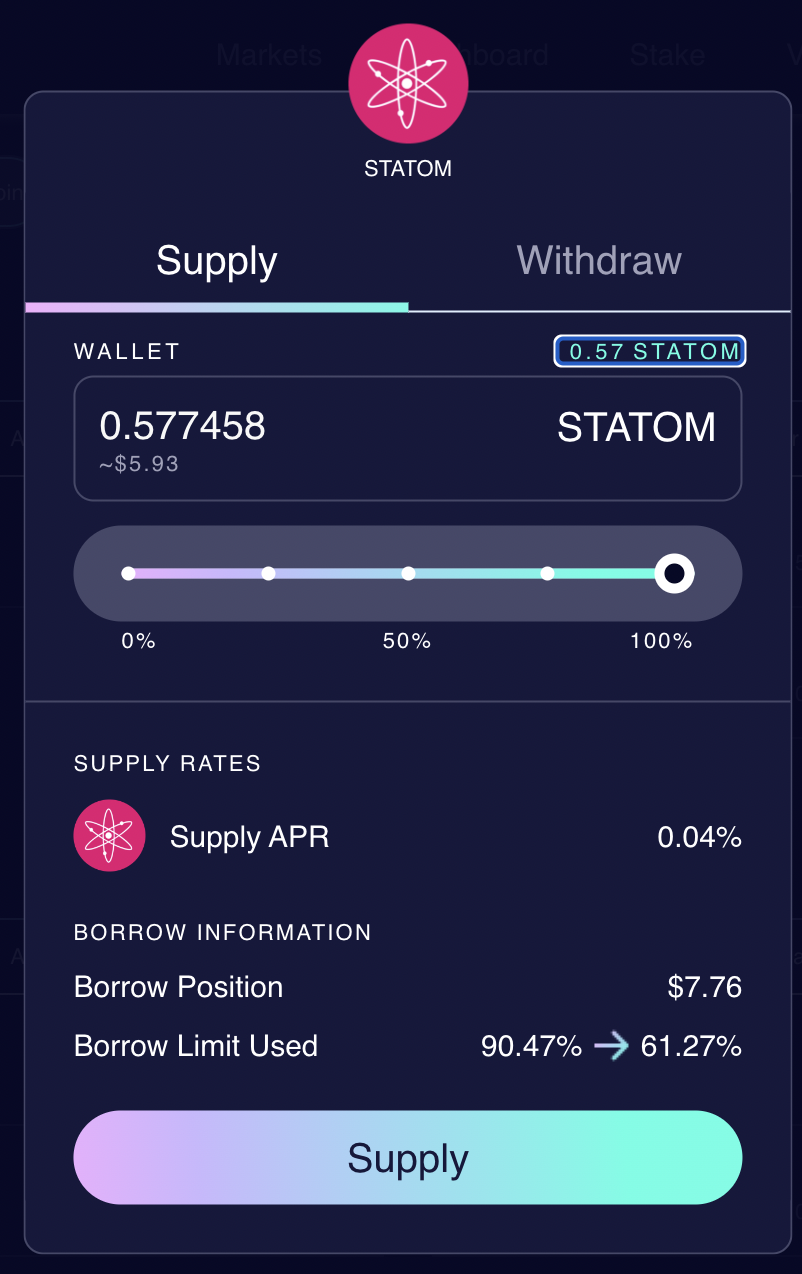Confirm with the Supply button

[408, 1158]
